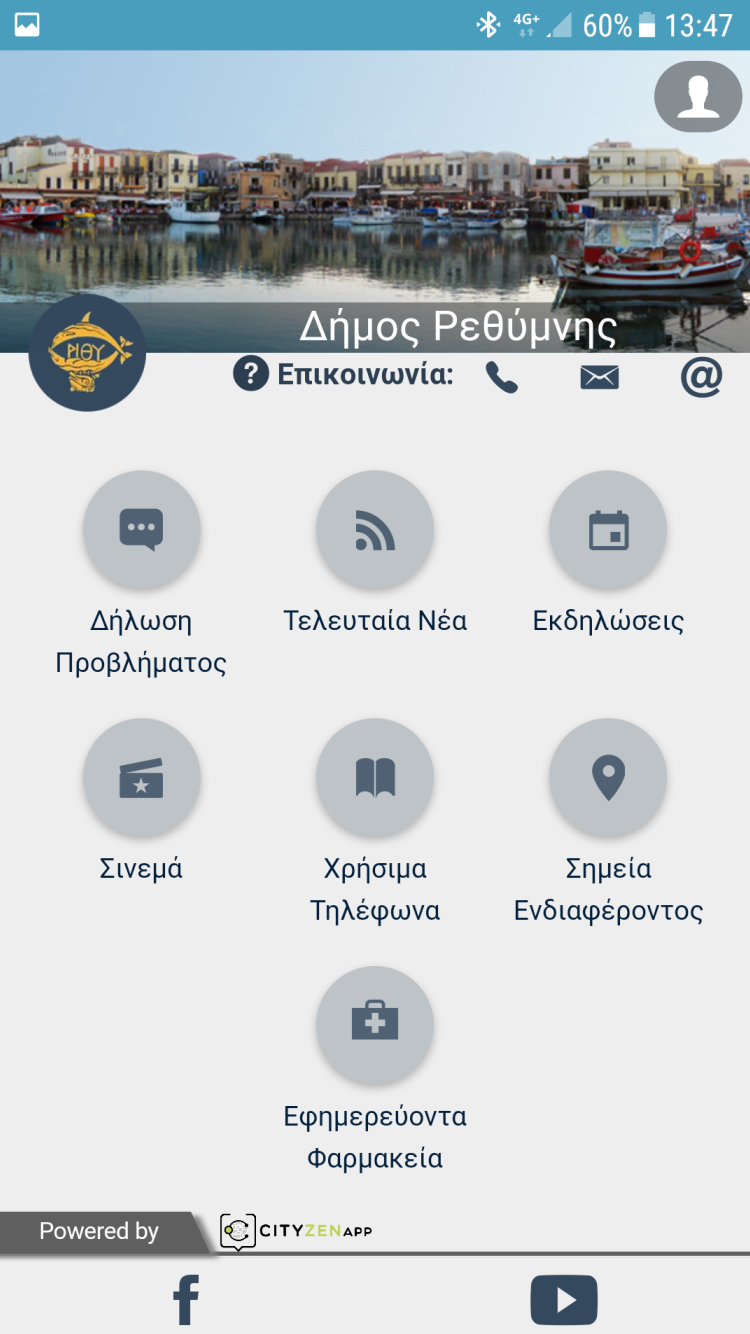Open the municipality's Facebook page

[x=186, y=1299]
